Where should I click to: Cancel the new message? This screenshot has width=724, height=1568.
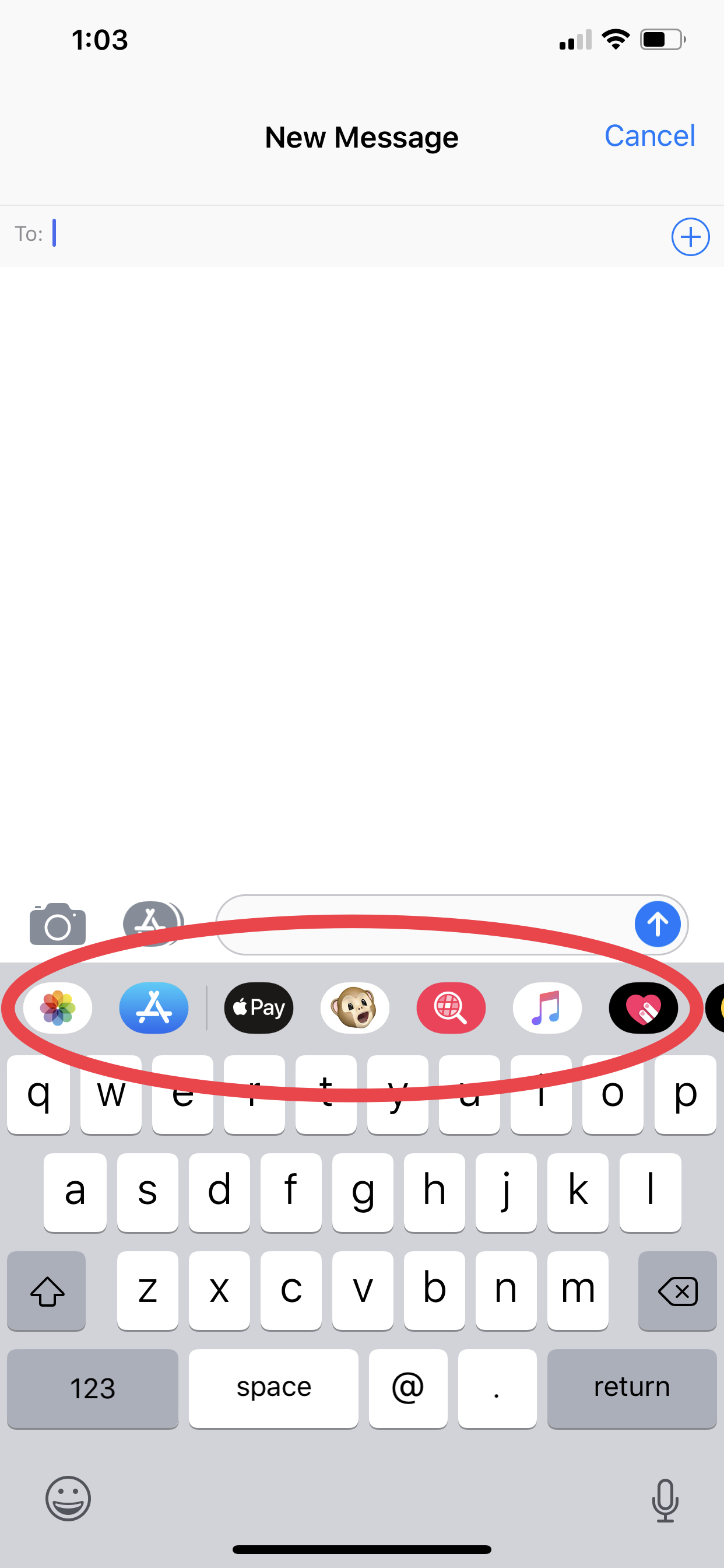click(649, 136)
